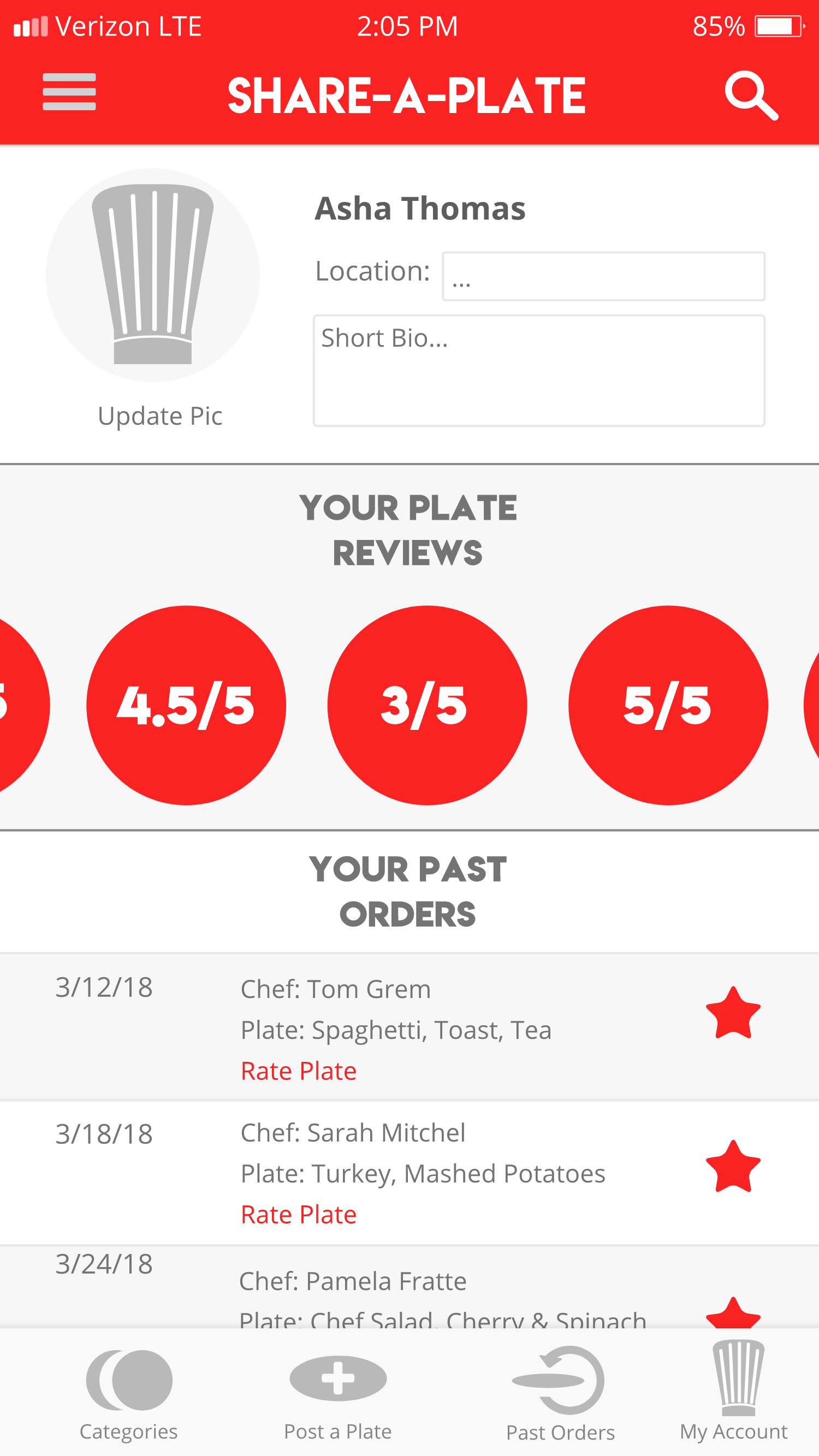Select the 5/5 plate review
Image resolution: width=819 pixels, height=1456 pixels.
[x=668, y=705]
